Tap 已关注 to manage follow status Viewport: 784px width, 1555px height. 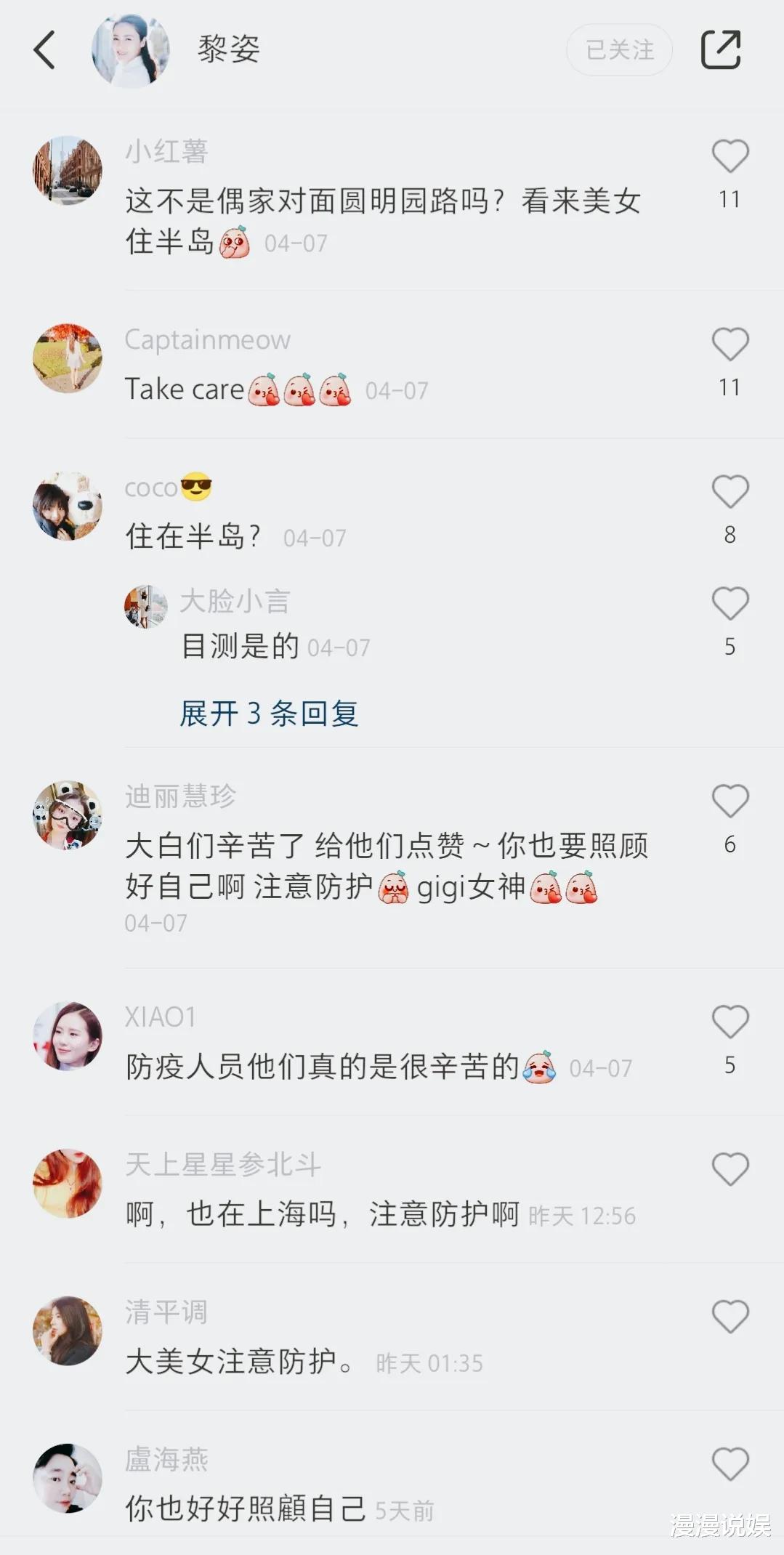[618, 51]
